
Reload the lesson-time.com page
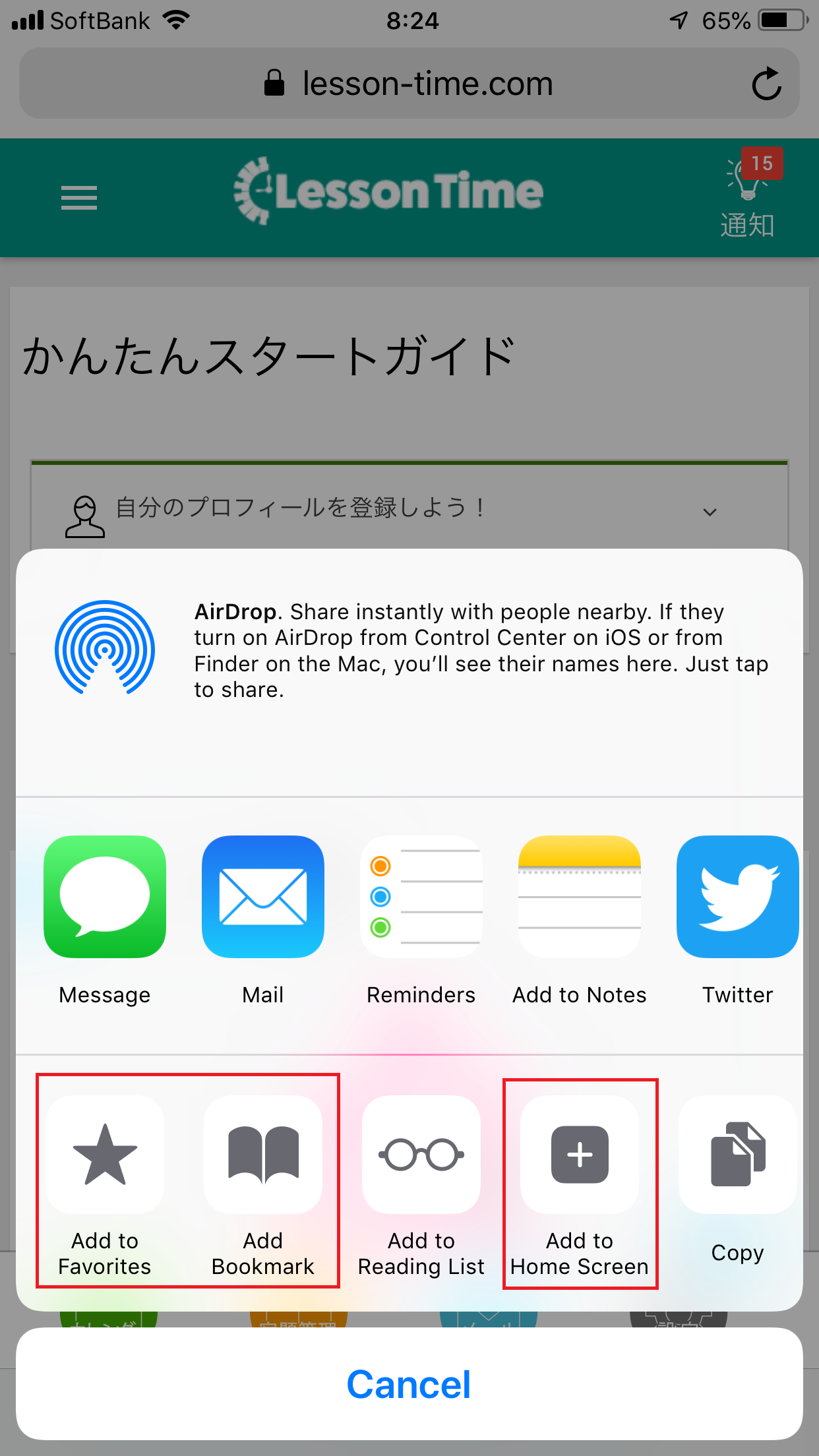point(766,84)
